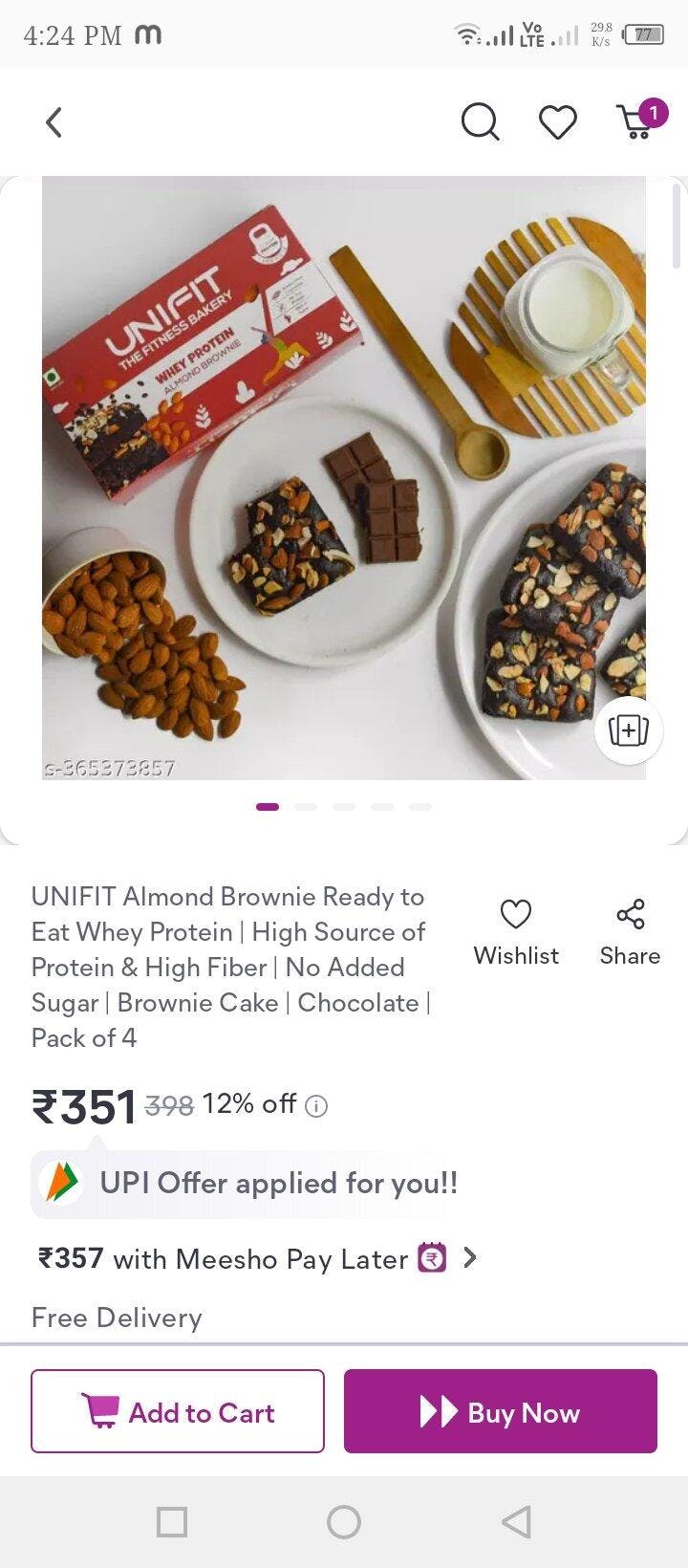
Task: Open the search icon in the header
Action: (480, 122)
